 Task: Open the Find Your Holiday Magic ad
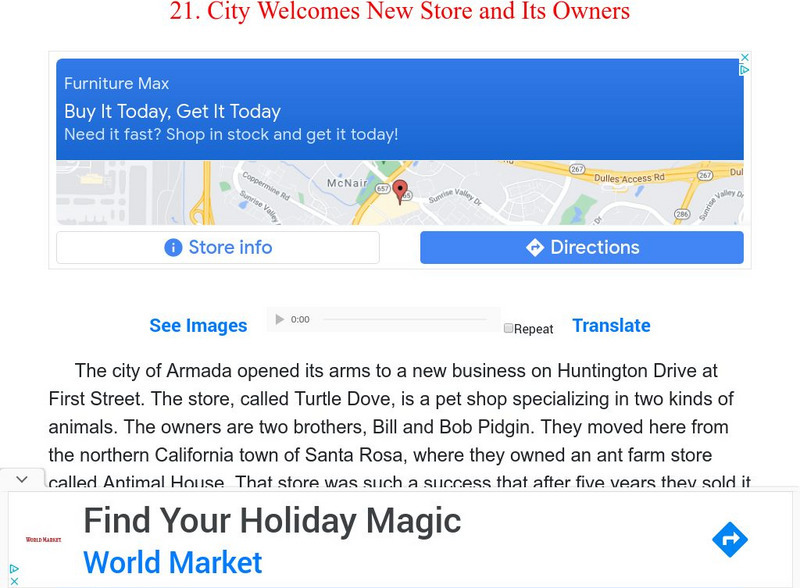coord(272,521)
